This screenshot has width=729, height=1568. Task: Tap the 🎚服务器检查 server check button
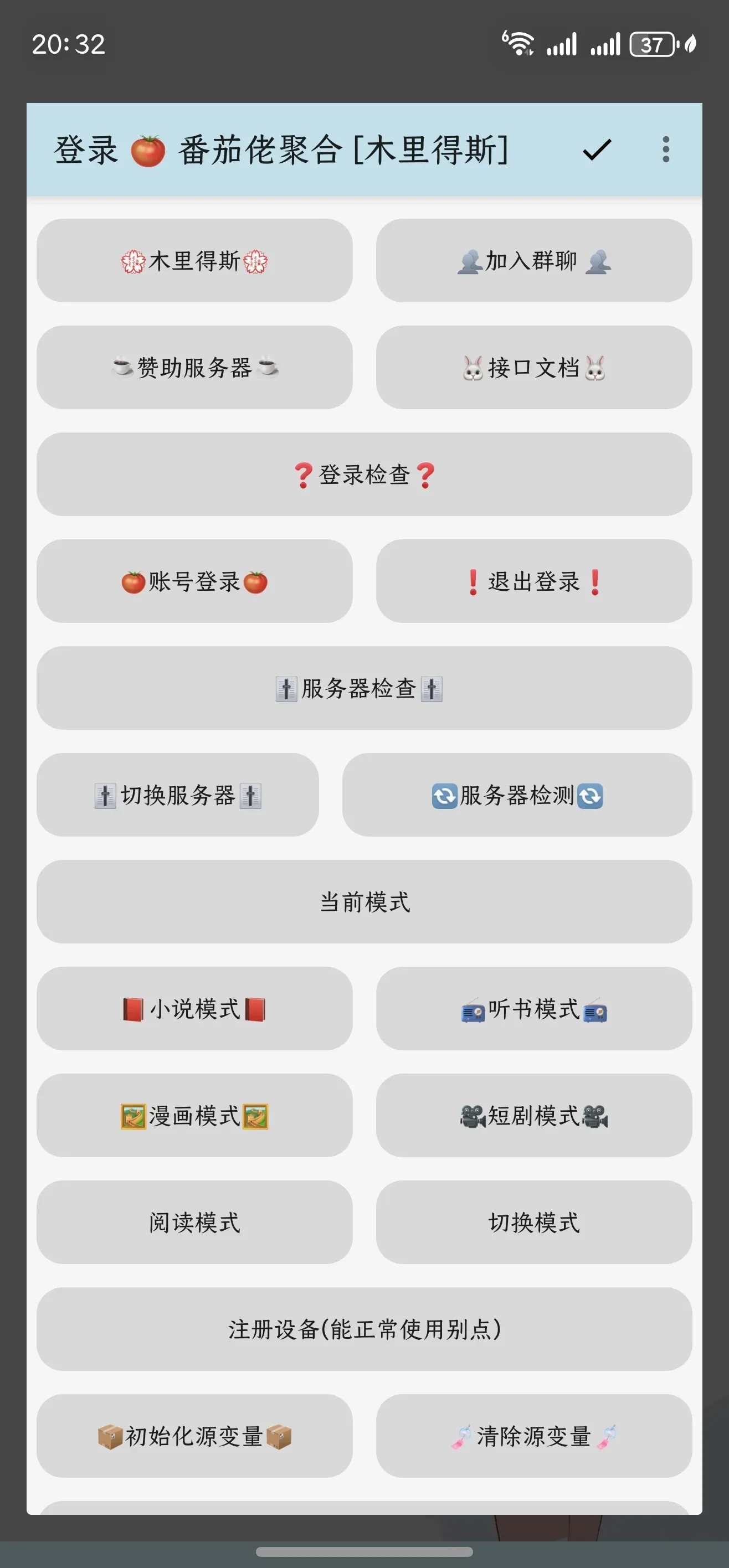[x=364, y=688]
